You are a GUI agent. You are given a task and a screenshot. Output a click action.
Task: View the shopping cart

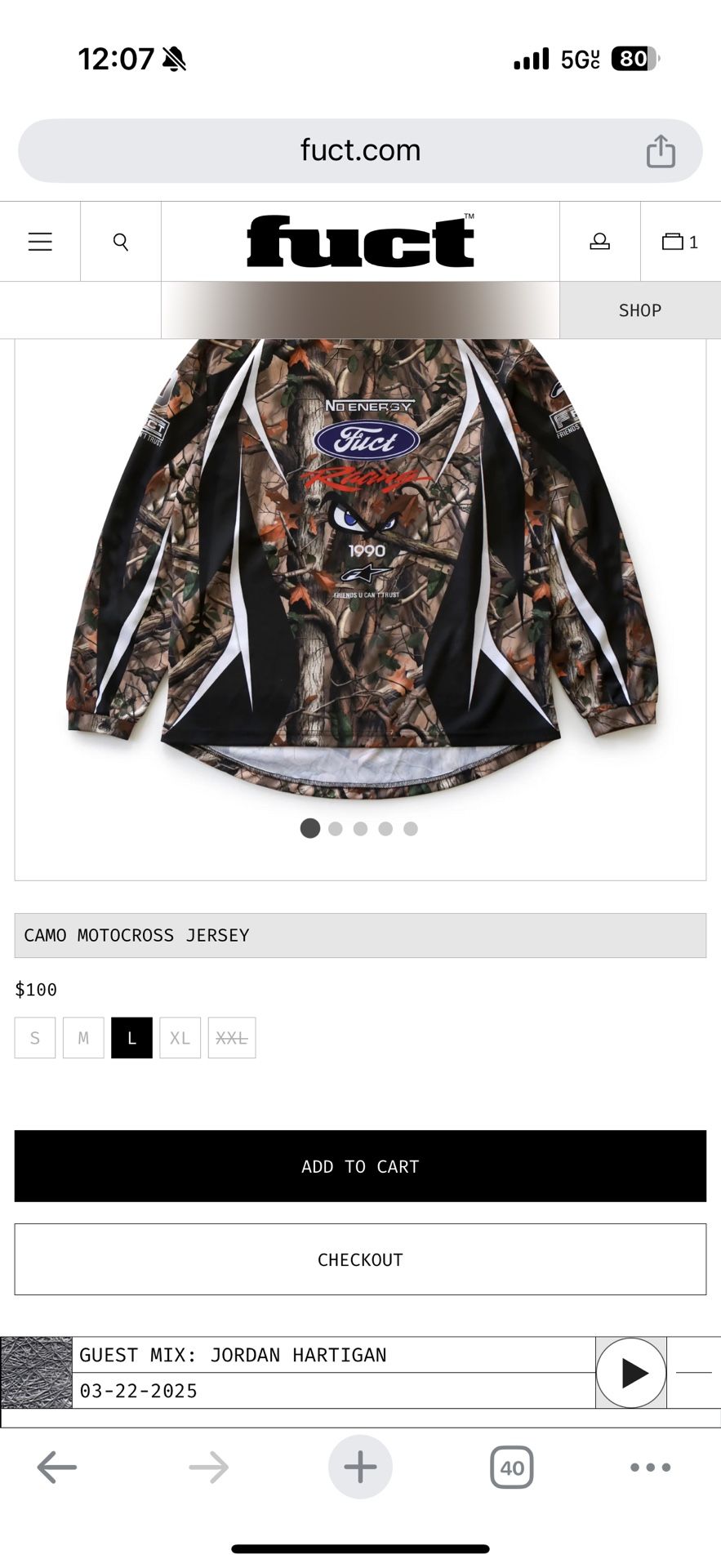tap(679, 242)
